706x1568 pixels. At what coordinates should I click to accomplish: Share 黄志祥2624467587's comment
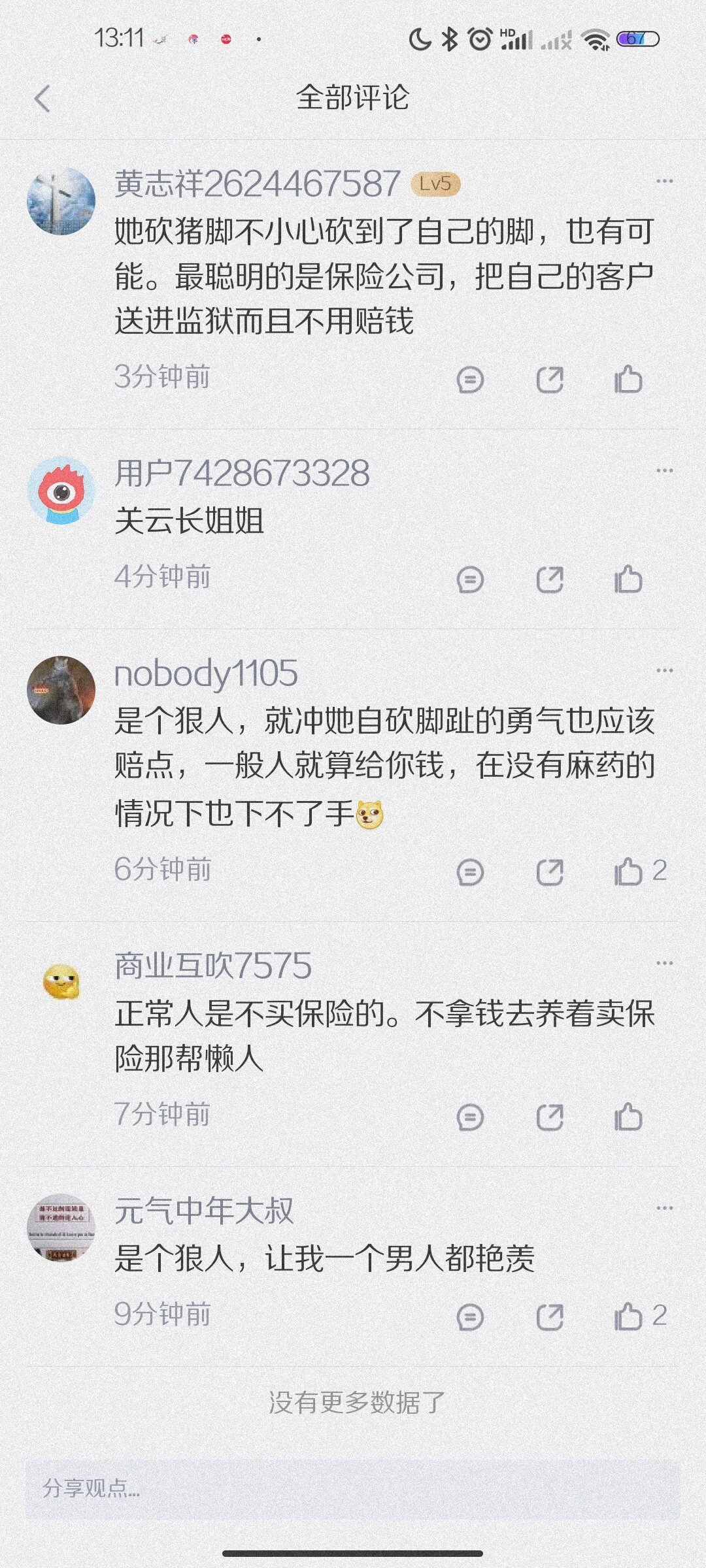[x=550, y=380]
